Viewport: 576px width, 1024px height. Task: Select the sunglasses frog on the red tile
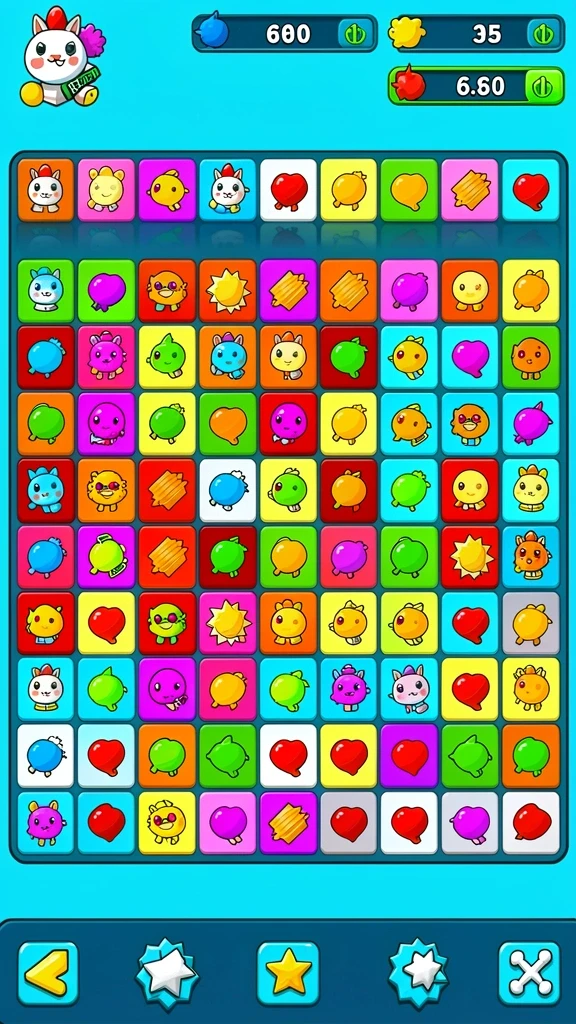point(167,622)
